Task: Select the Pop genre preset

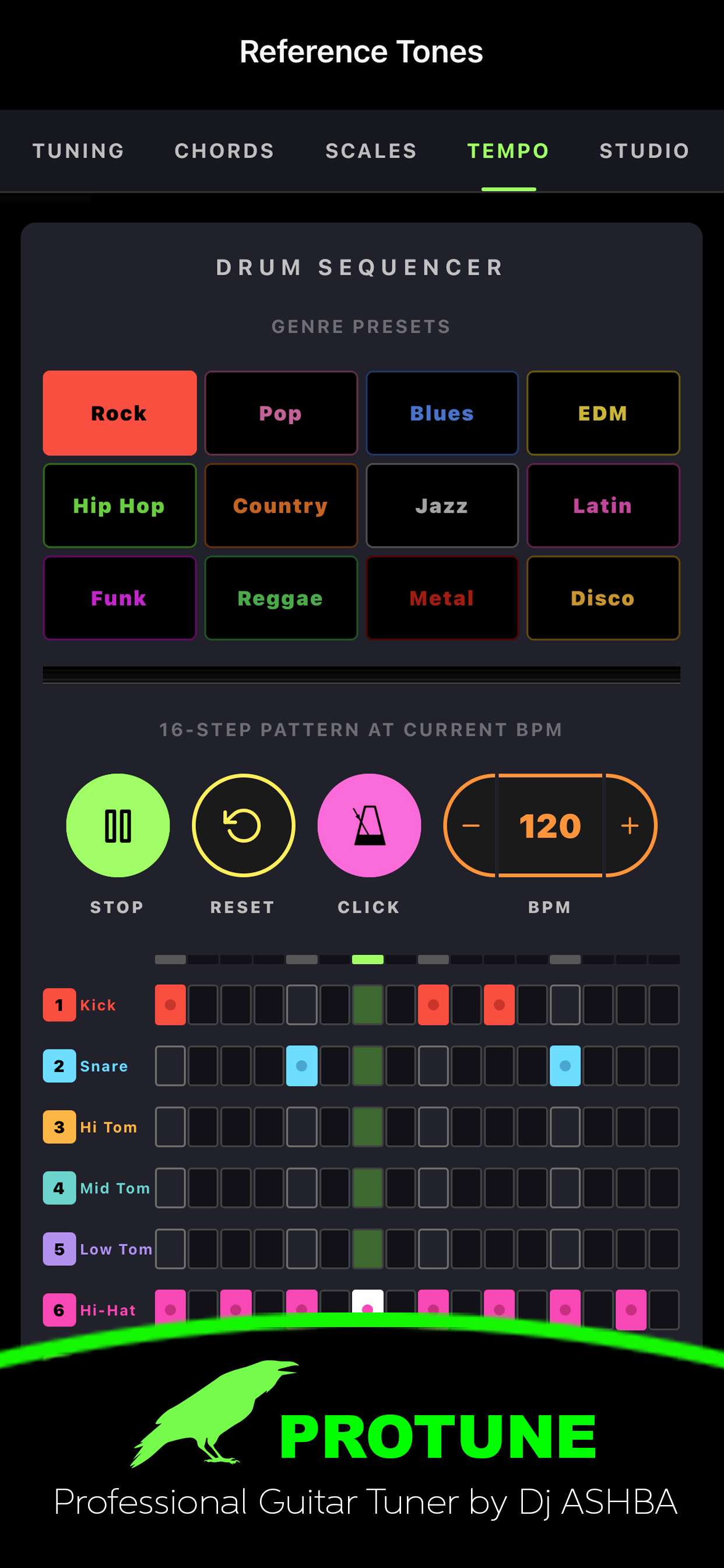Action: (280, 414)
